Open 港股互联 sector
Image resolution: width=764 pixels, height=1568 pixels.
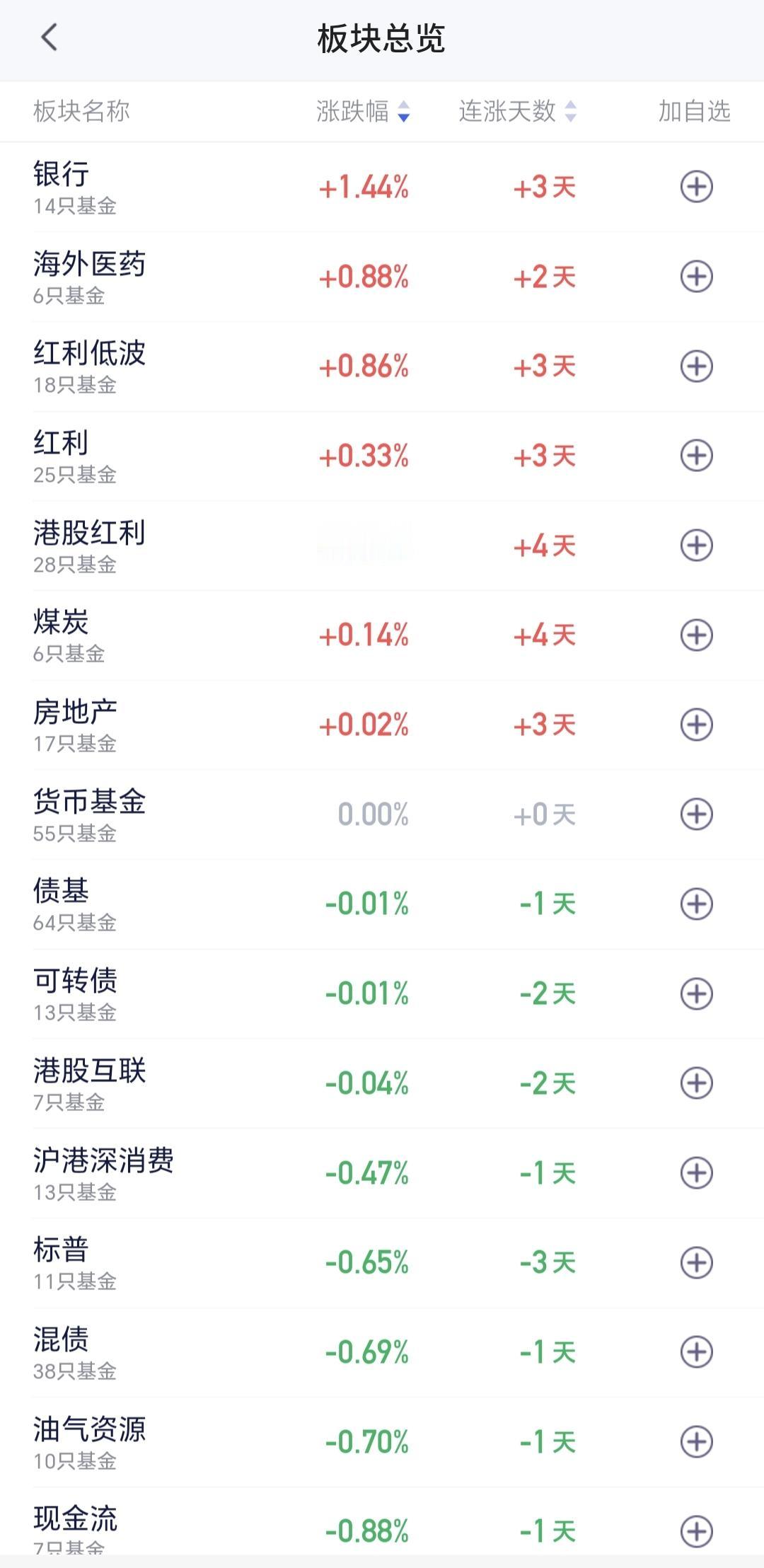click(382, 1083)
